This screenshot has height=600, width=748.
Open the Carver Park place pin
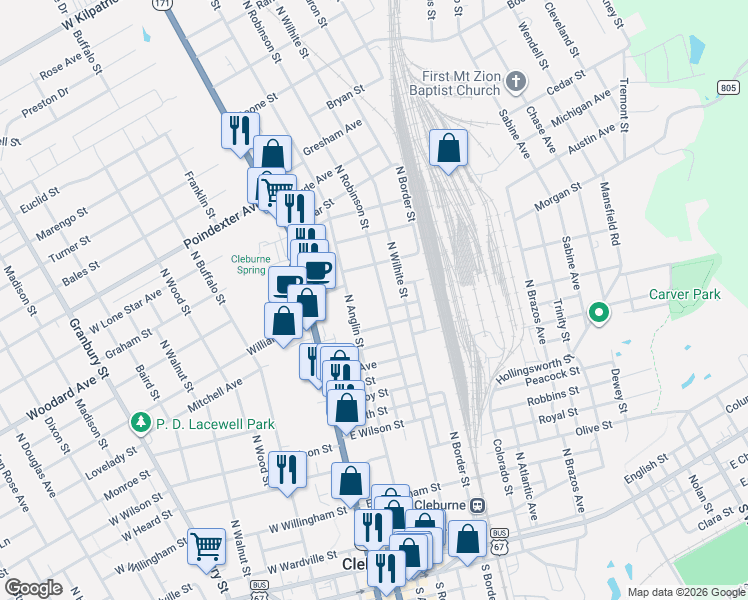coord(599,314)
